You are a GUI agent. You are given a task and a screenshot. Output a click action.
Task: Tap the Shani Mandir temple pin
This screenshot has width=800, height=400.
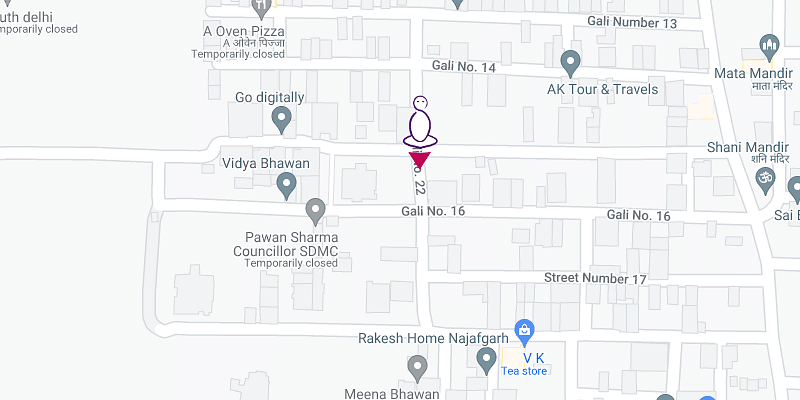click(766, 177)
